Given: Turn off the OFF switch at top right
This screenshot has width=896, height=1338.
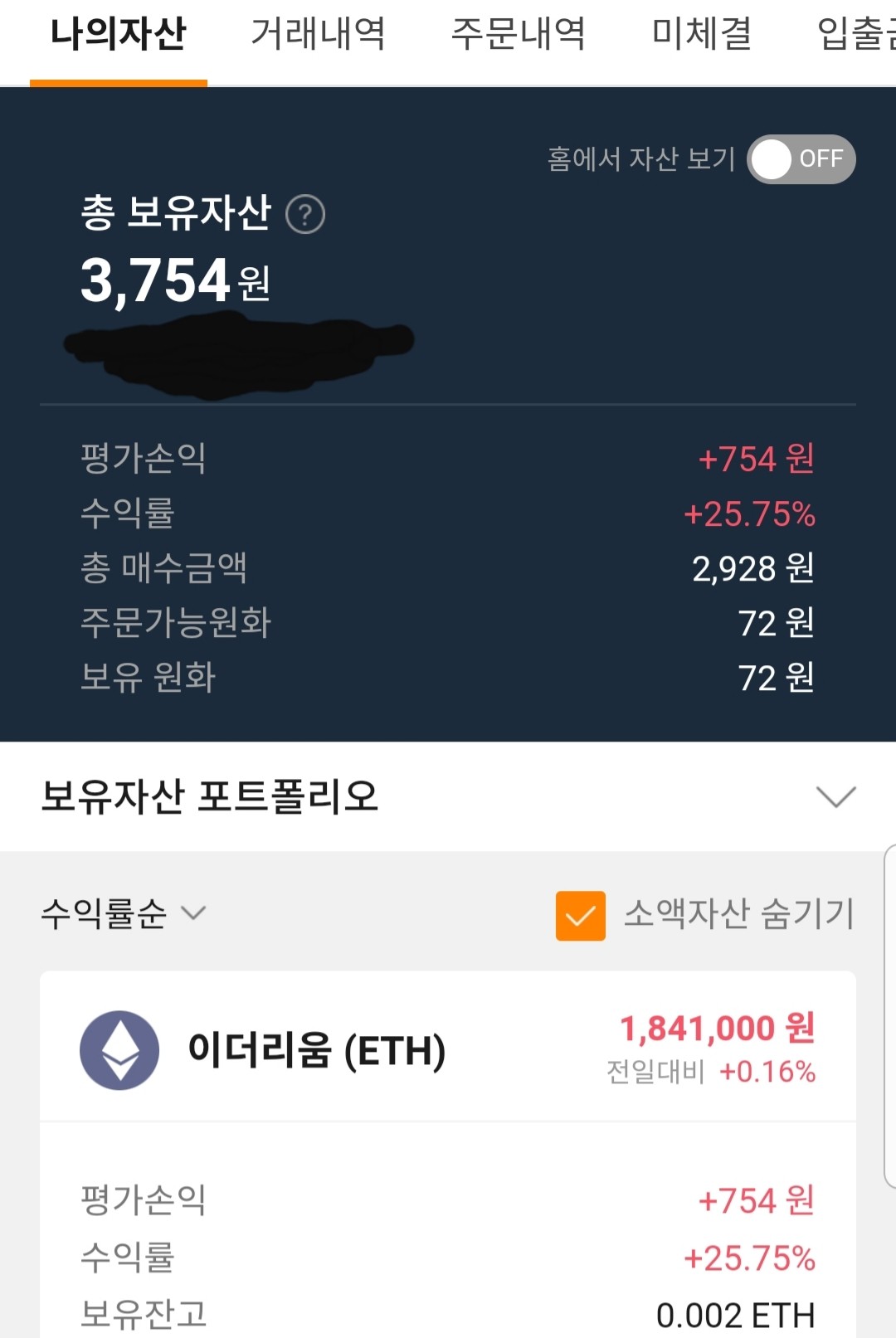Looking at the screenshot, I should 801,159.
